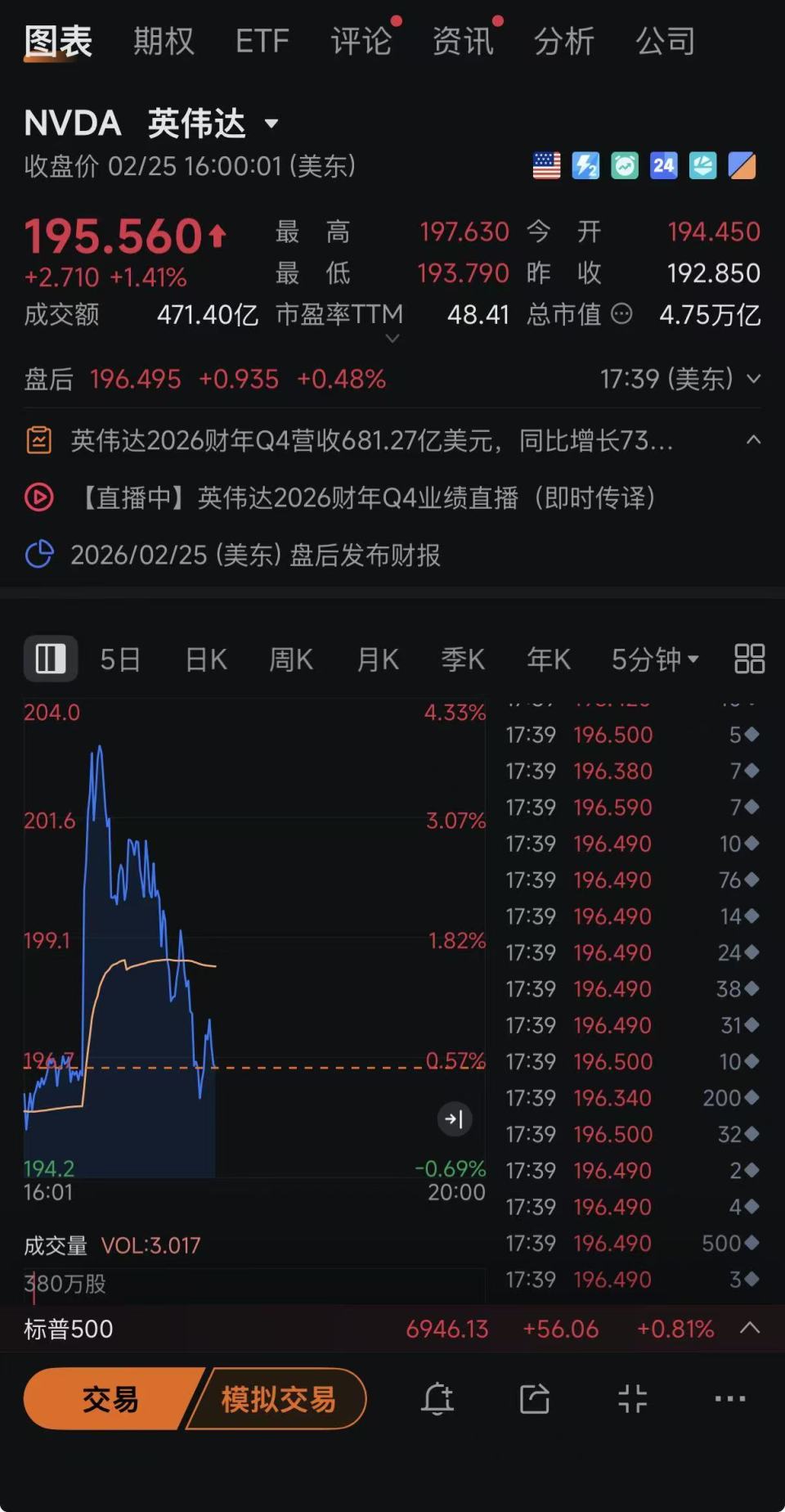Screen dimensions: 785x1512
Task: Collapse the 标普500 index bar chevron
Action: pos(750,1330)
